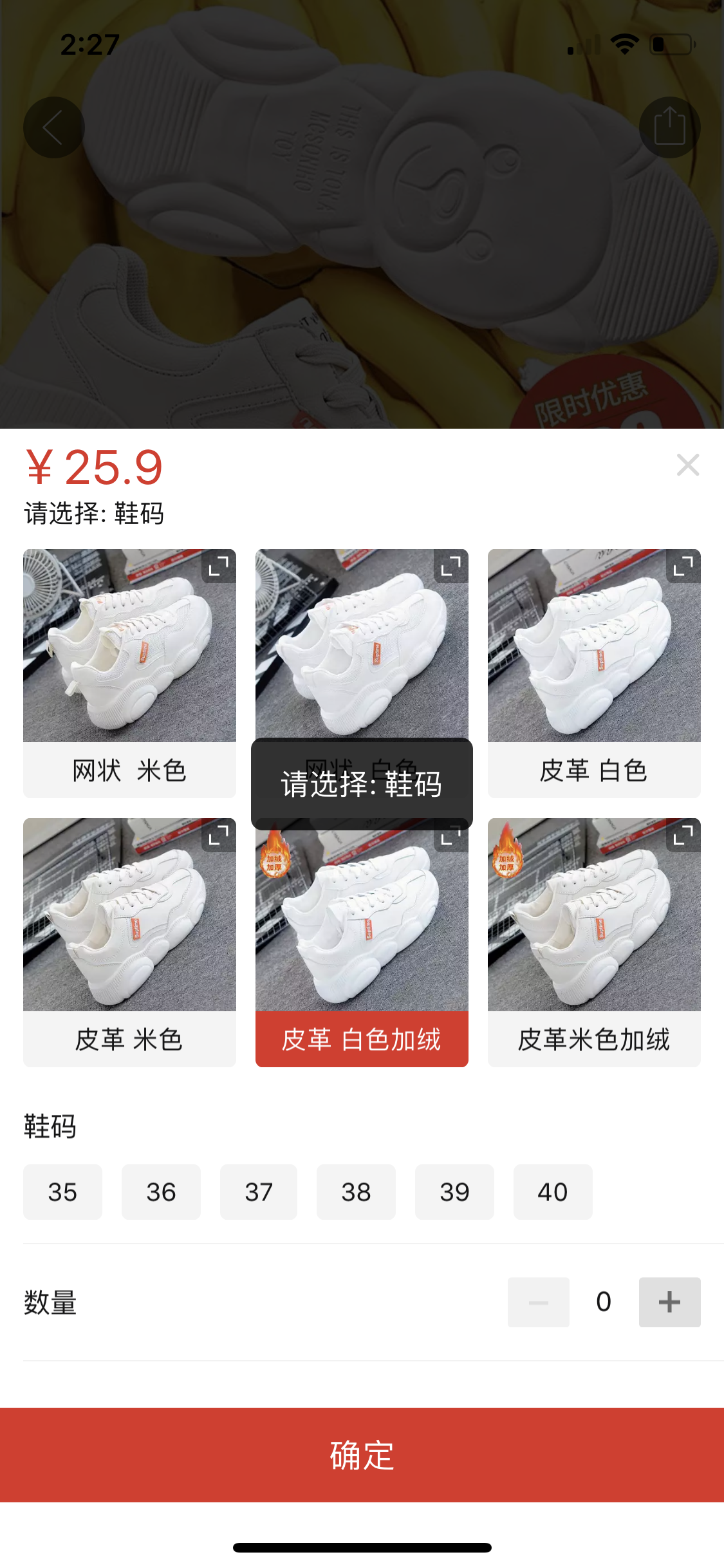This screenshot has height=1568, width=724.
Task: Go back using the arrow icon
Action: (53, 127)
